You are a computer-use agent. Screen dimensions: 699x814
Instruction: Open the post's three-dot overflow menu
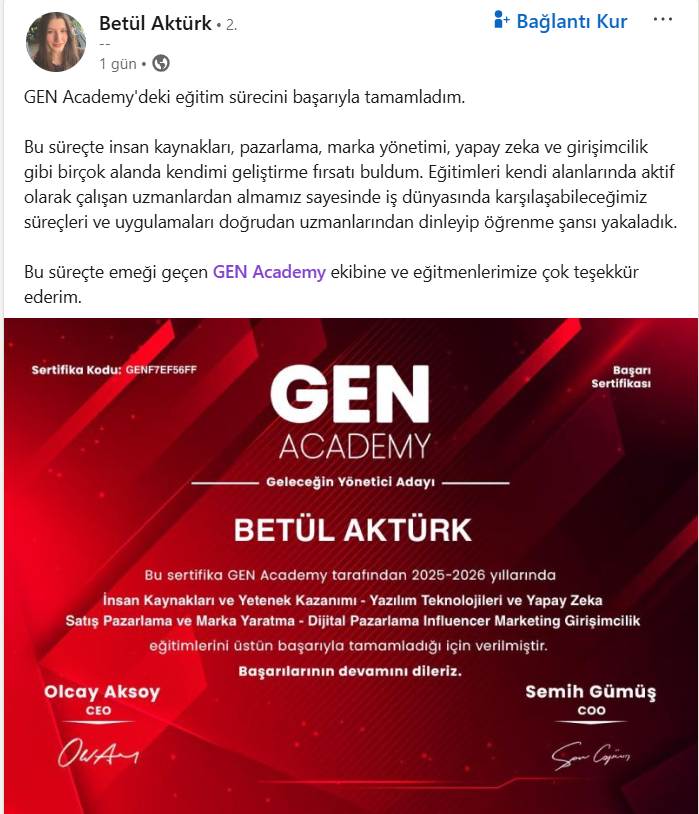click(x=663, y=20)
